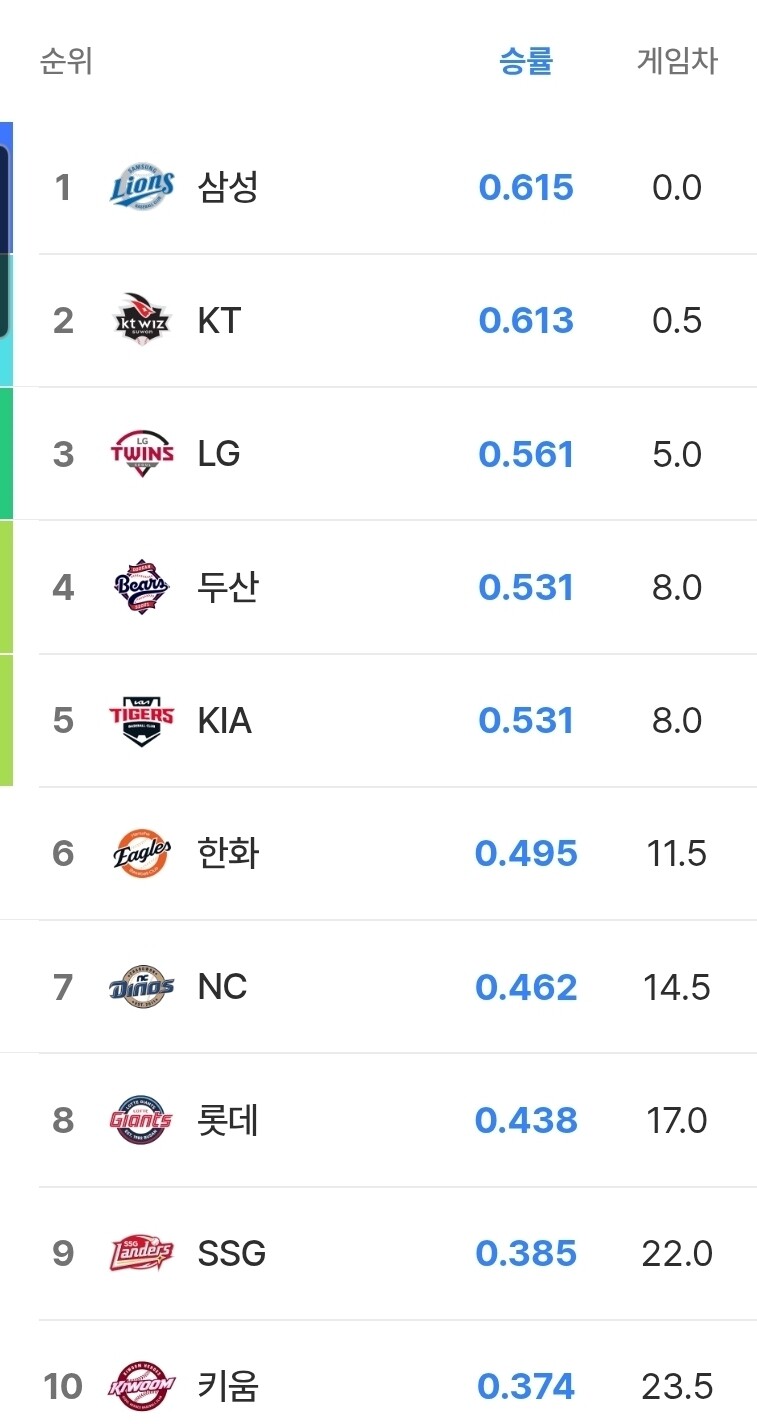This screenshot has width=757, height=1424.
Task: Open the KT Wiz team row
Action: click(x=398, y=321)
